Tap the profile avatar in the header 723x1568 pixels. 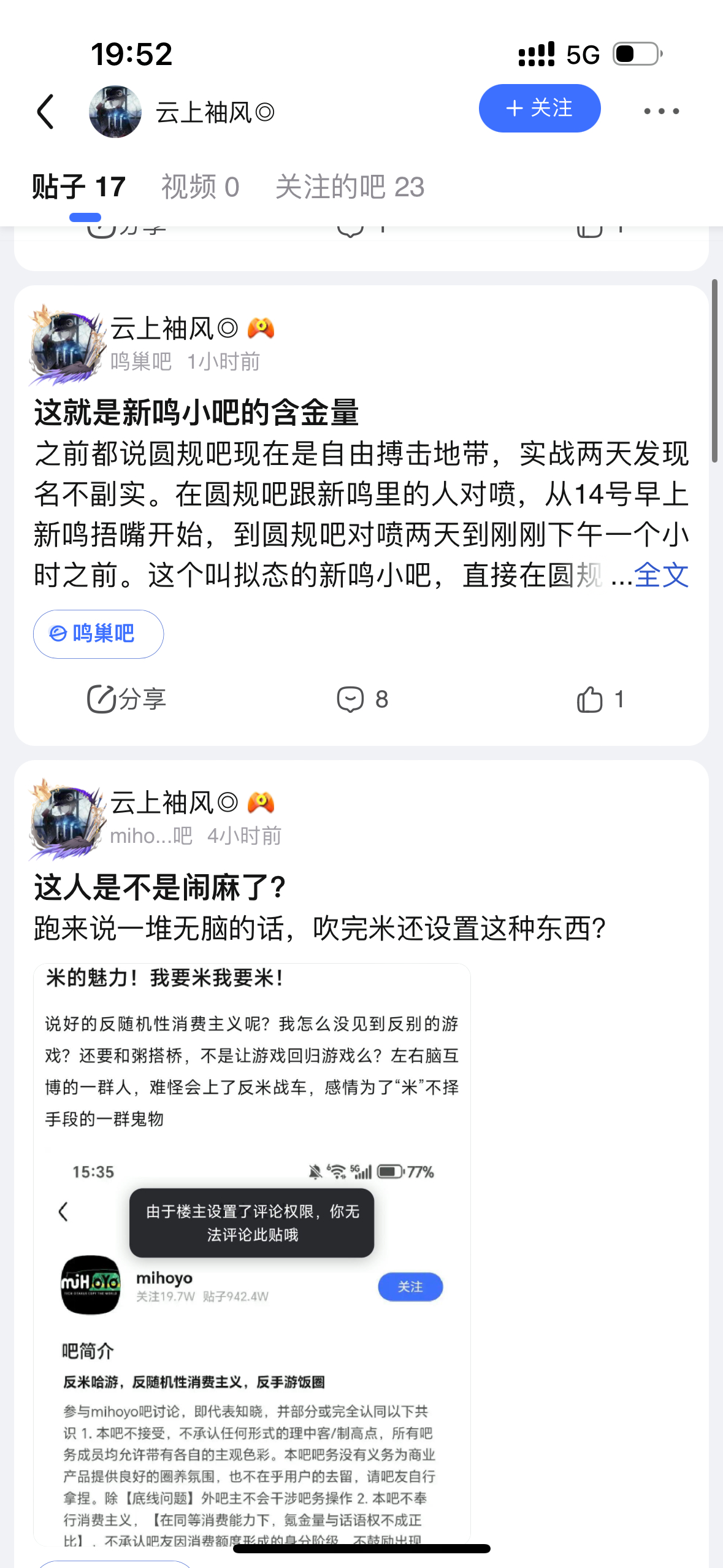[115, 112]
